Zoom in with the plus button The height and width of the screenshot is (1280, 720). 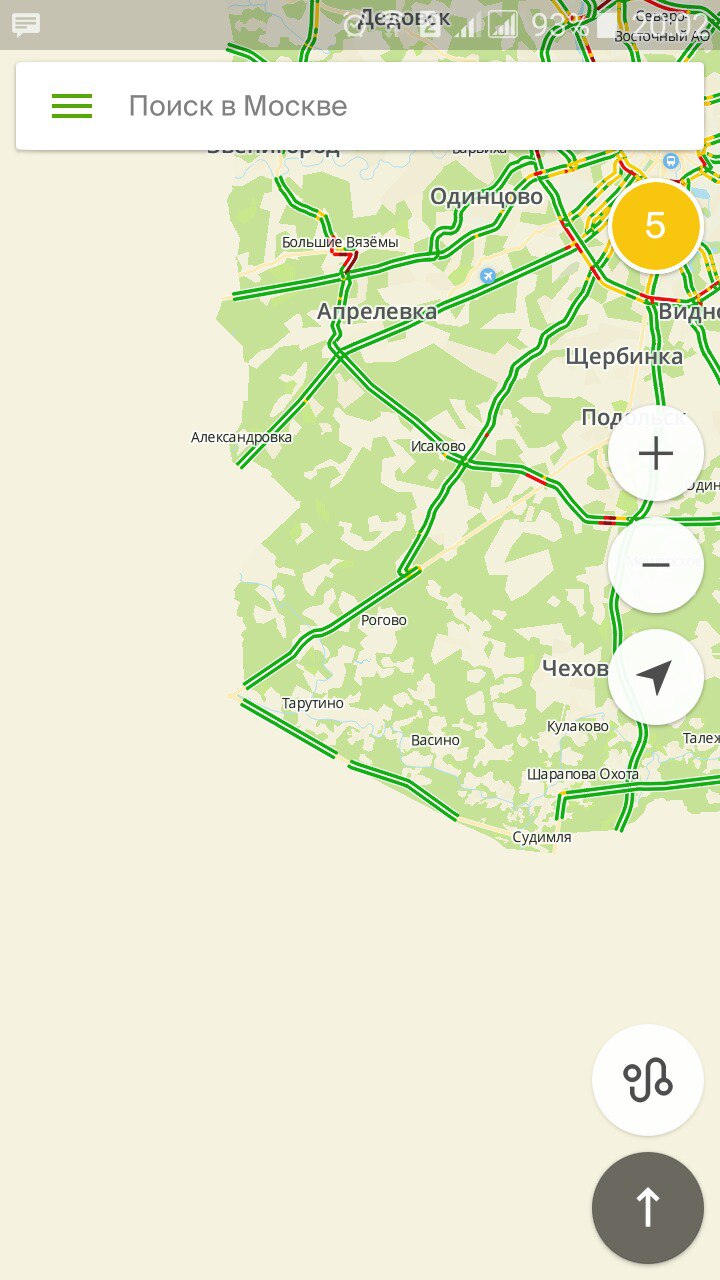coord(655,454)
